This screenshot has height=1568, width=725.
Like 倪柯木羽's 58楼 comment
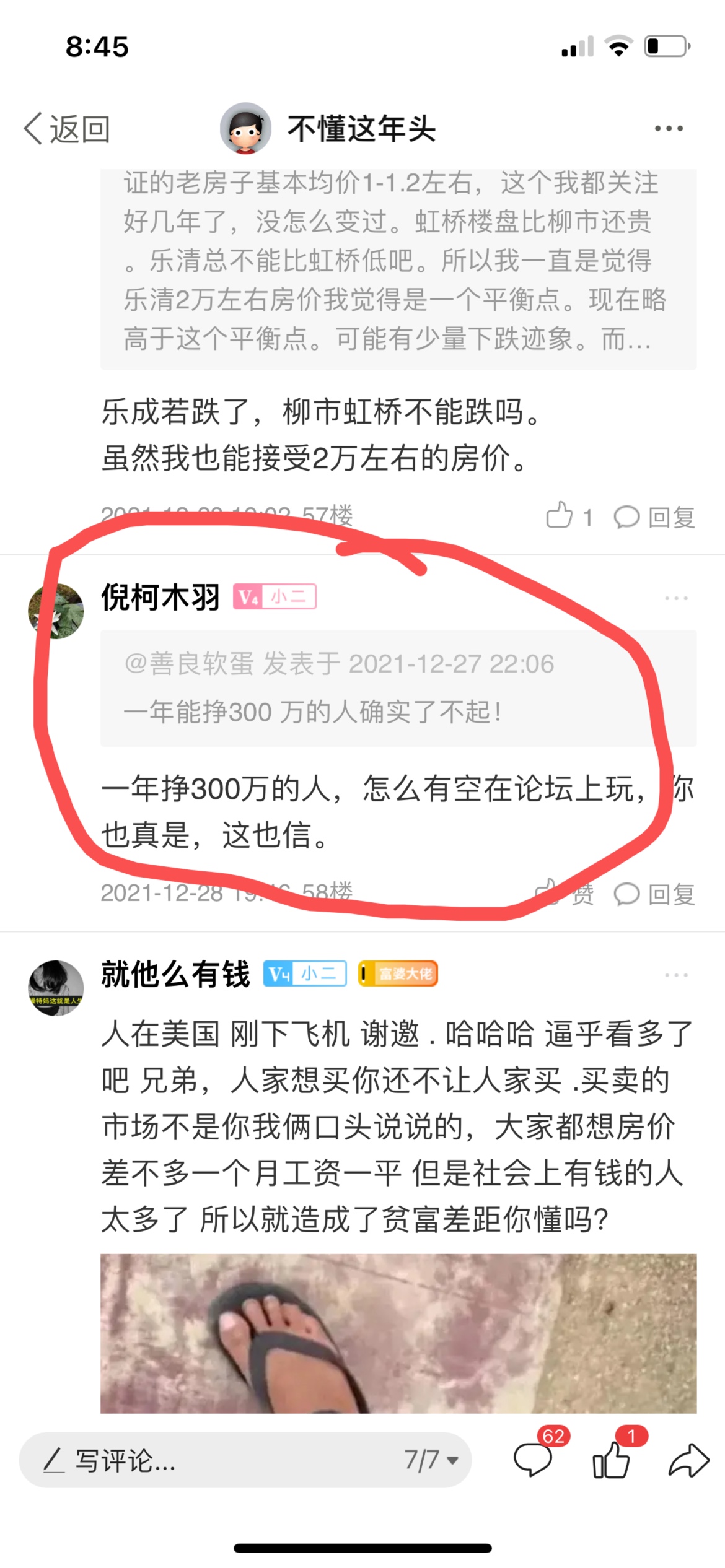pyautogui.click(x=564, y=893)
